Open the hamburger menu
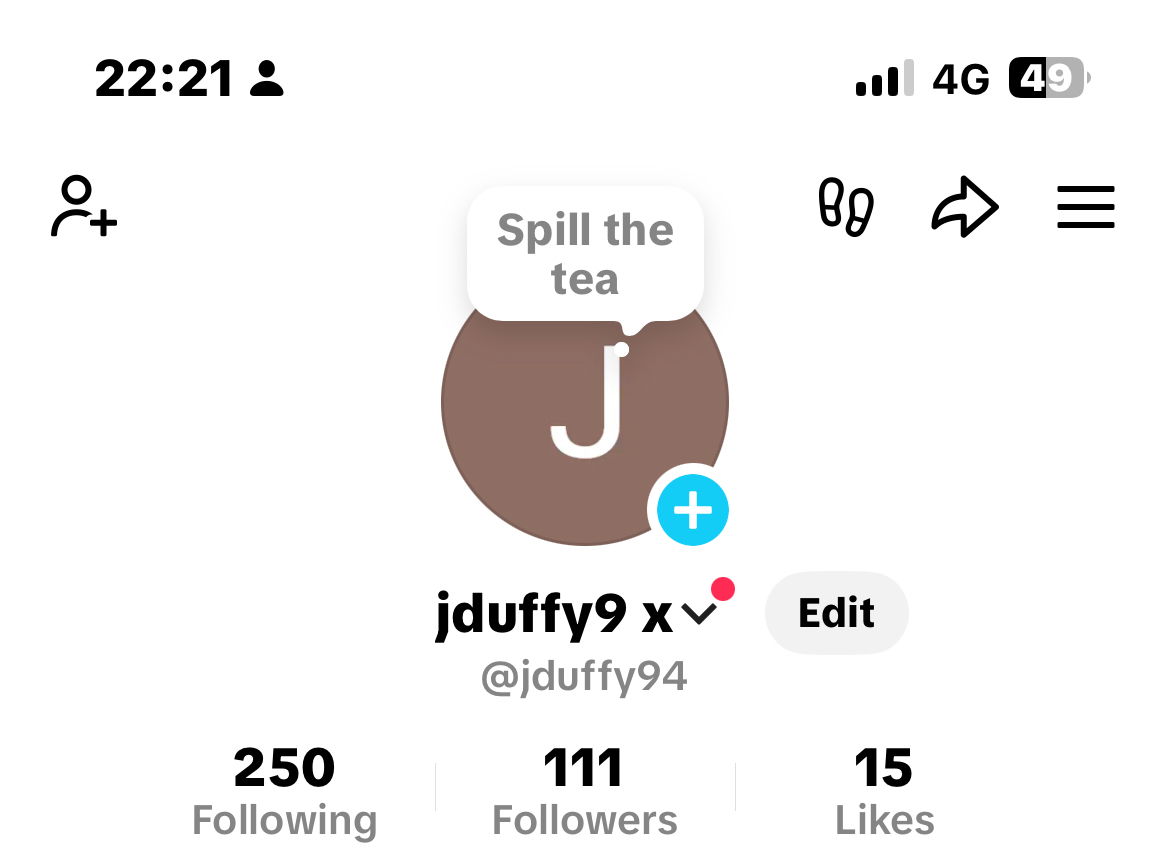The height and width of the screenshot is (848, 1170). [x=1085, y=207]
